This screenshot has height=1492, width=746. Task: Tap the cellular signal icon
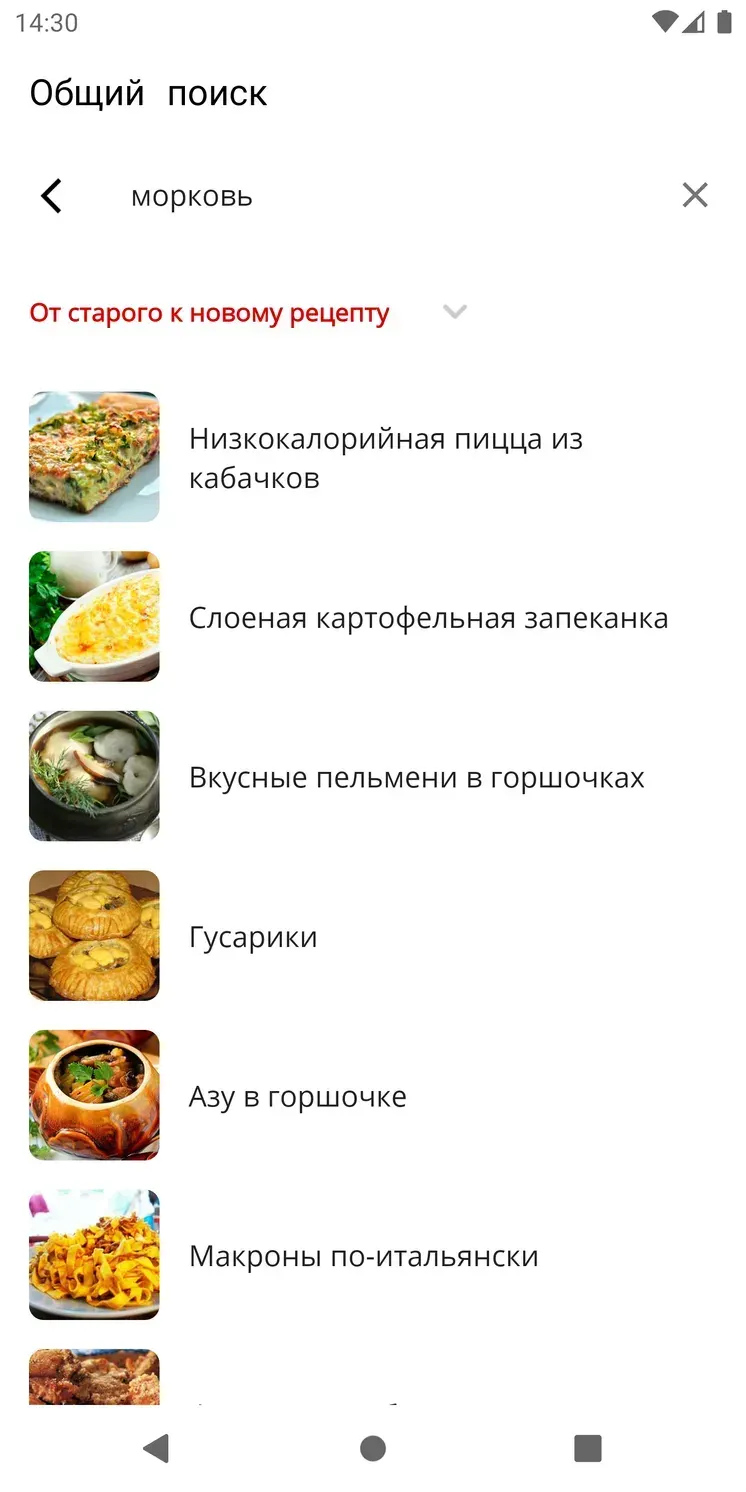click(693, 23)
